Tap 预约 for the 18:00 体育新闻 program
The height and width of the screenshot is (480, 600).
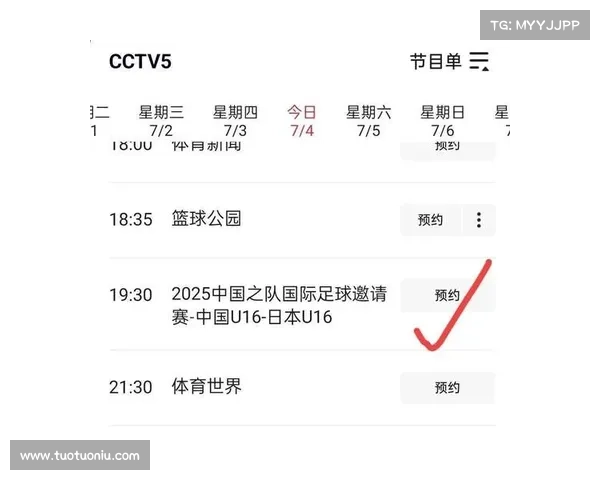(x=447, y=147)
